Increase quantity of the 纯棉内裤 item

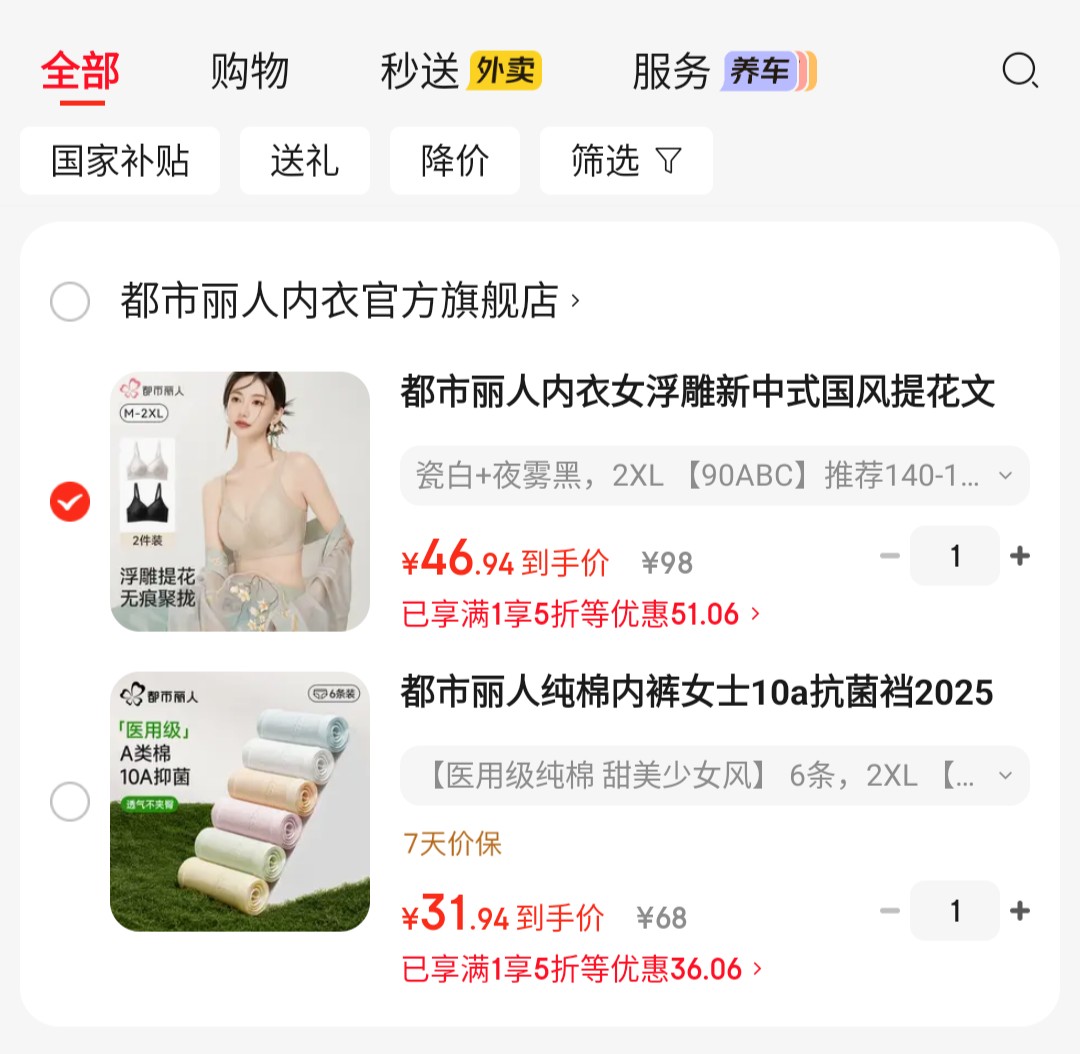pyautogui.click(x=1019, y=911)
